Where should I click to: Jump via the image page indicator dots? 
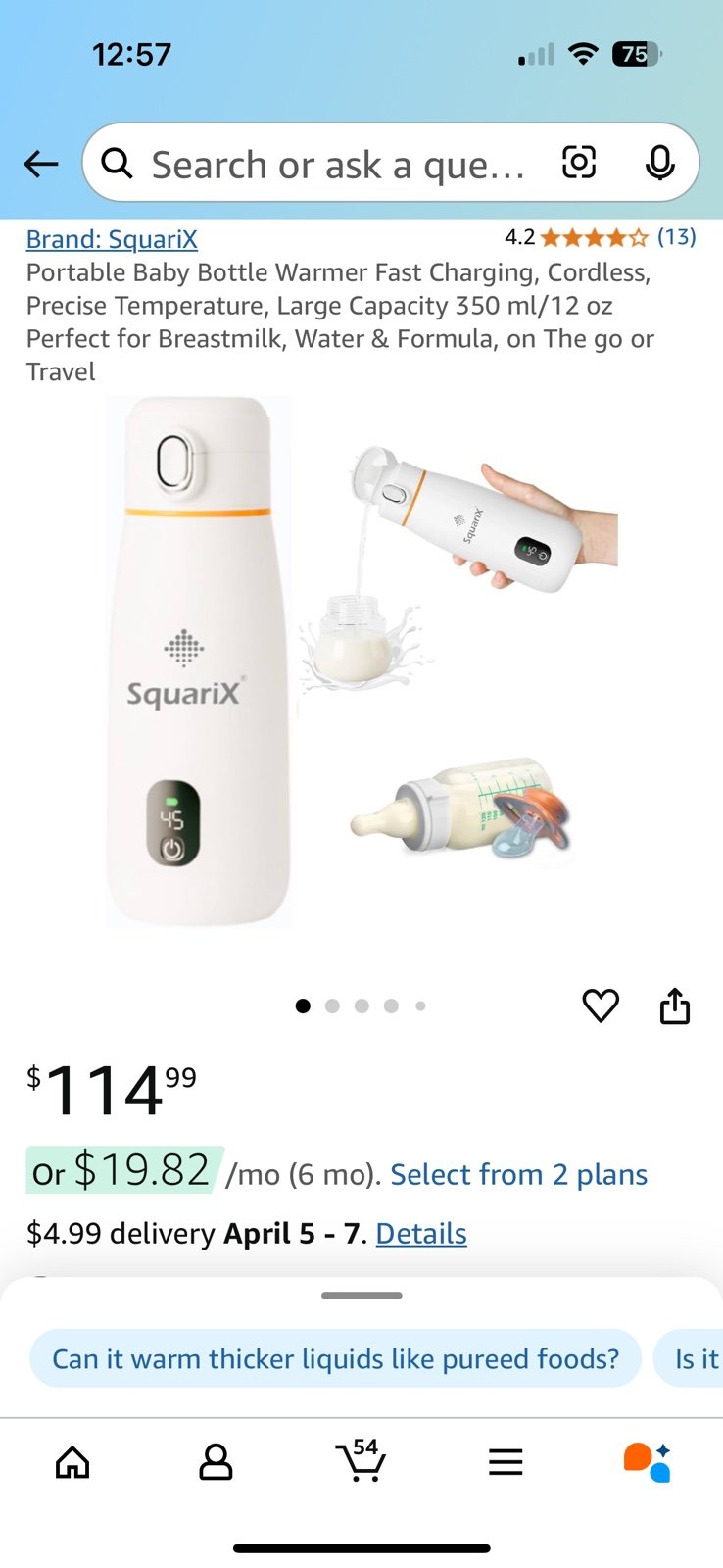click(361, 1005)
